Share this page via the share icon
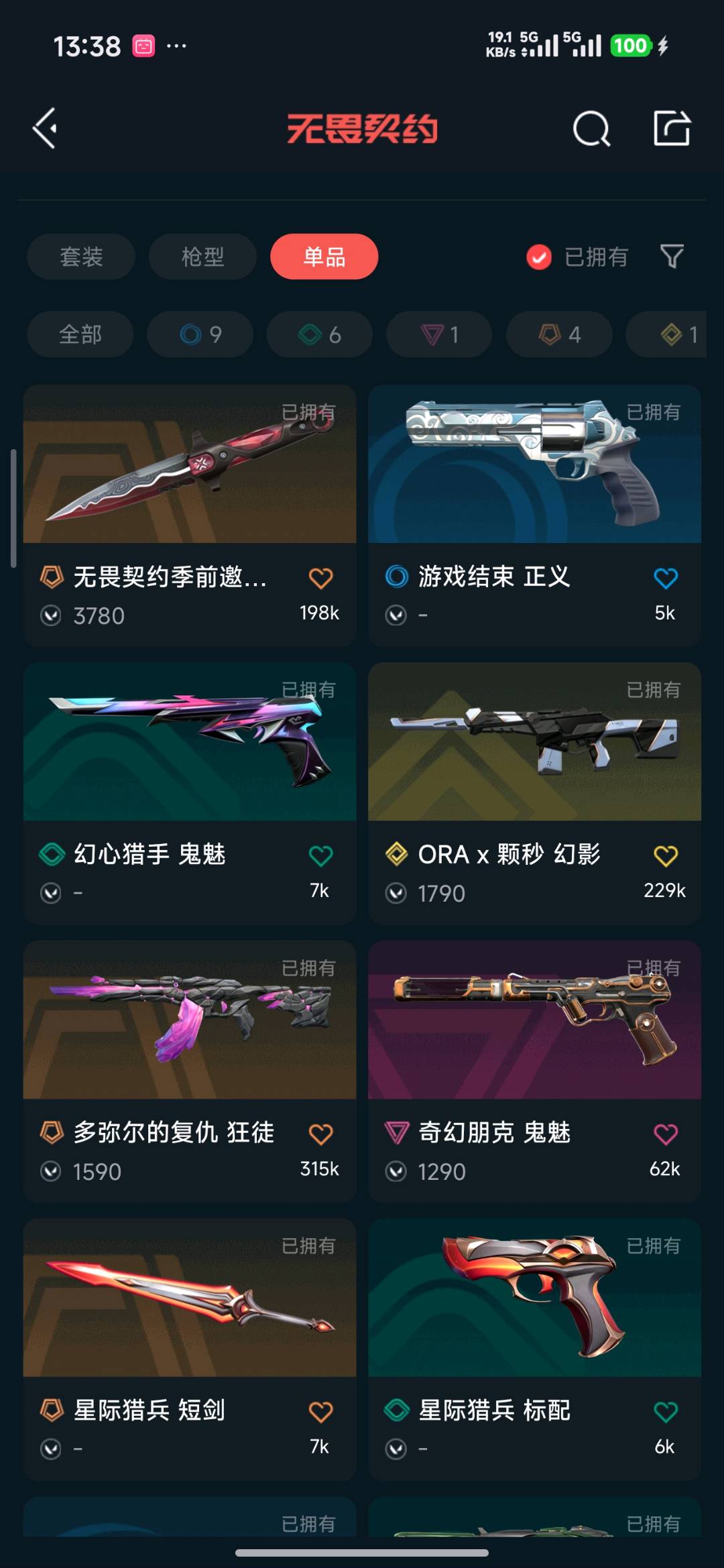The height and width of the screenshot is (1568, 724). coord(672,127)
